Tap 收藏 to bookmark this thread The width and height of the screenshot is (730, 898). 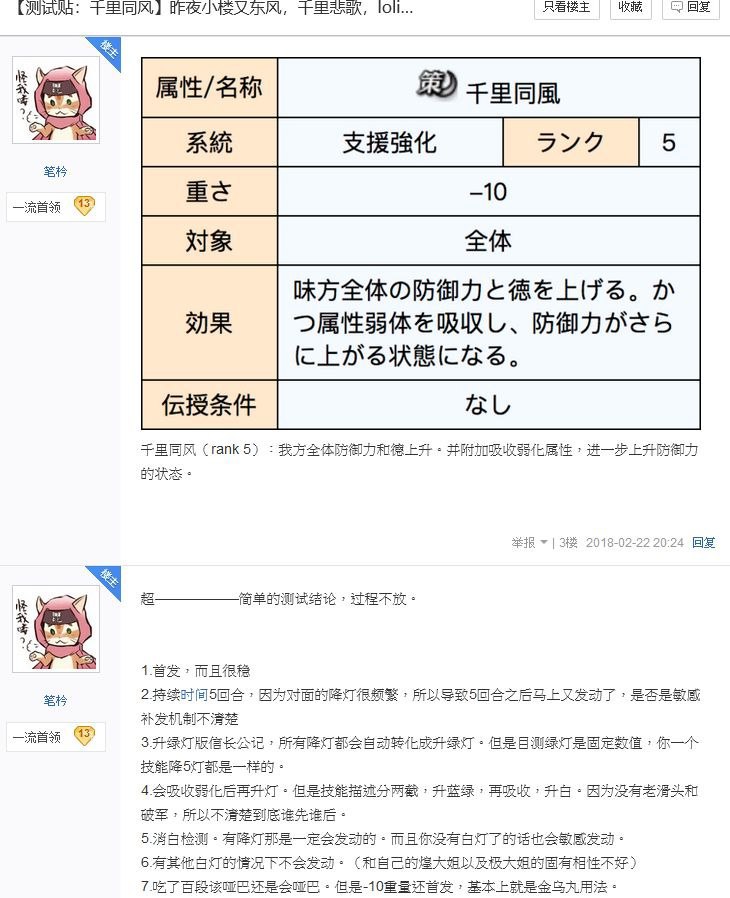pos(630,8)
